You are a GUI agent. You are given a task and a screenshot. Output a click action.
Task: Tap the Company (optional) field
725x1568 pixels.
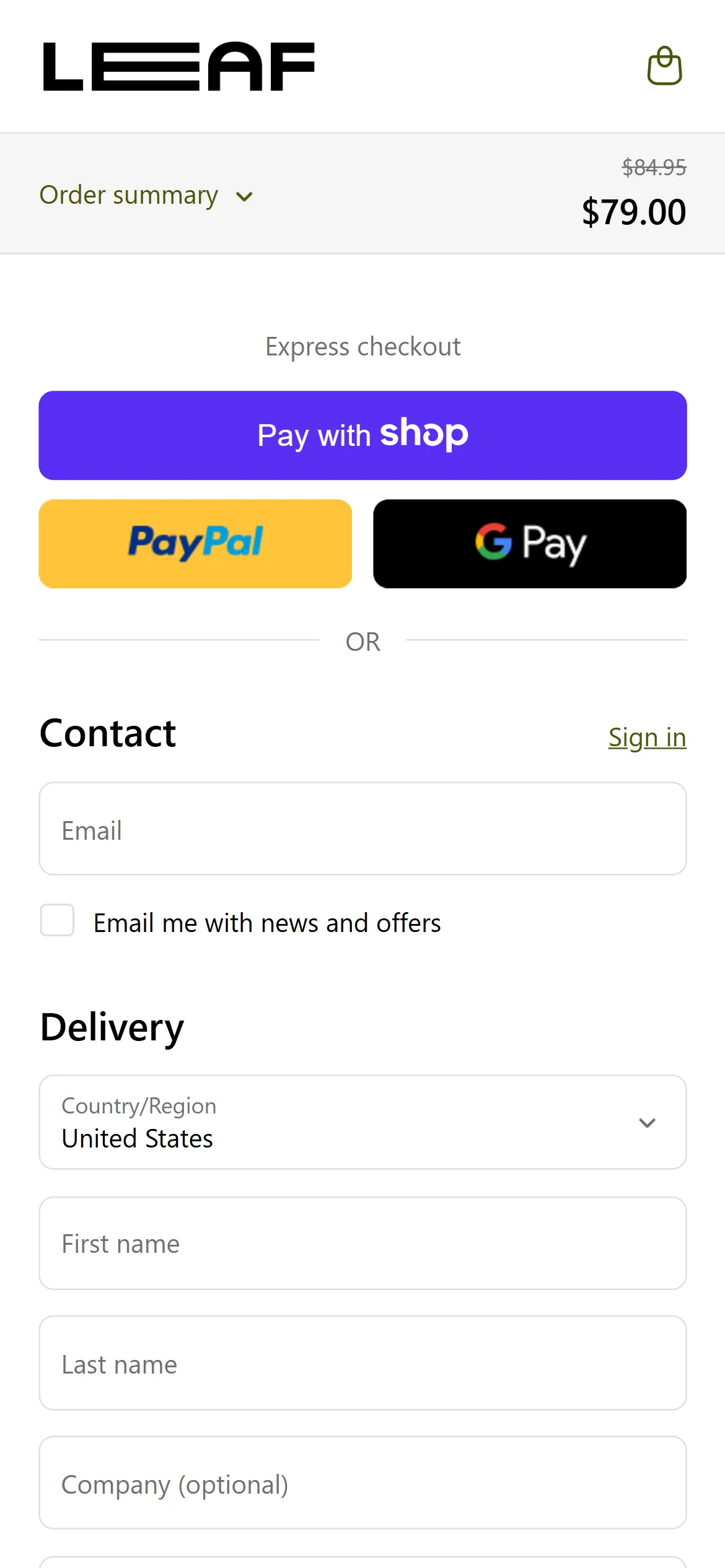[x=362, y=1484]
